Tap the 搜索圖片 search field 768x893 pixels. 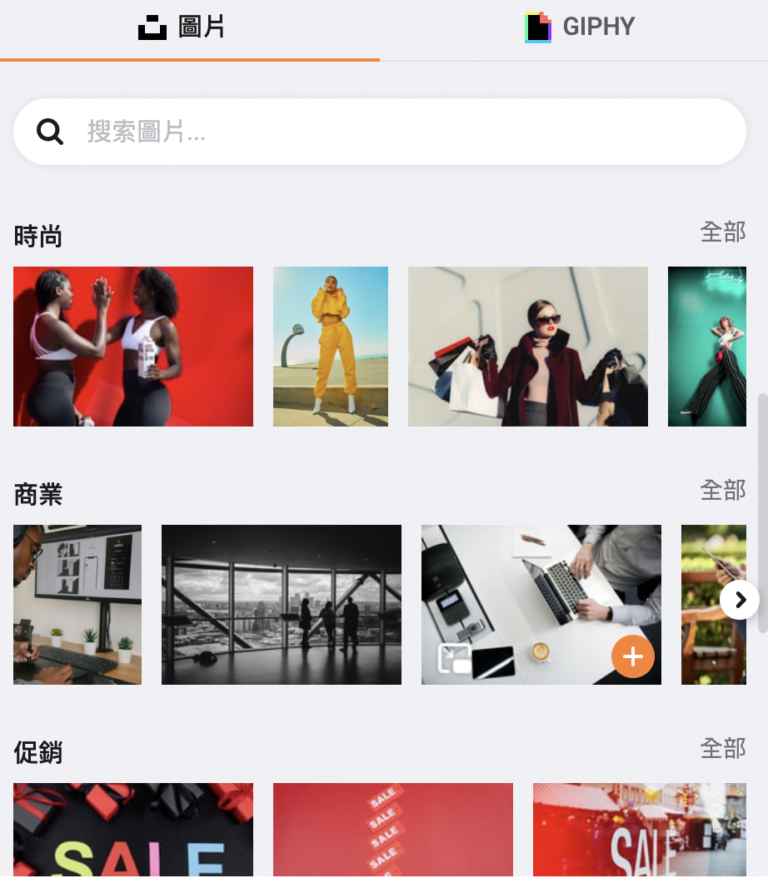point(380,132)
